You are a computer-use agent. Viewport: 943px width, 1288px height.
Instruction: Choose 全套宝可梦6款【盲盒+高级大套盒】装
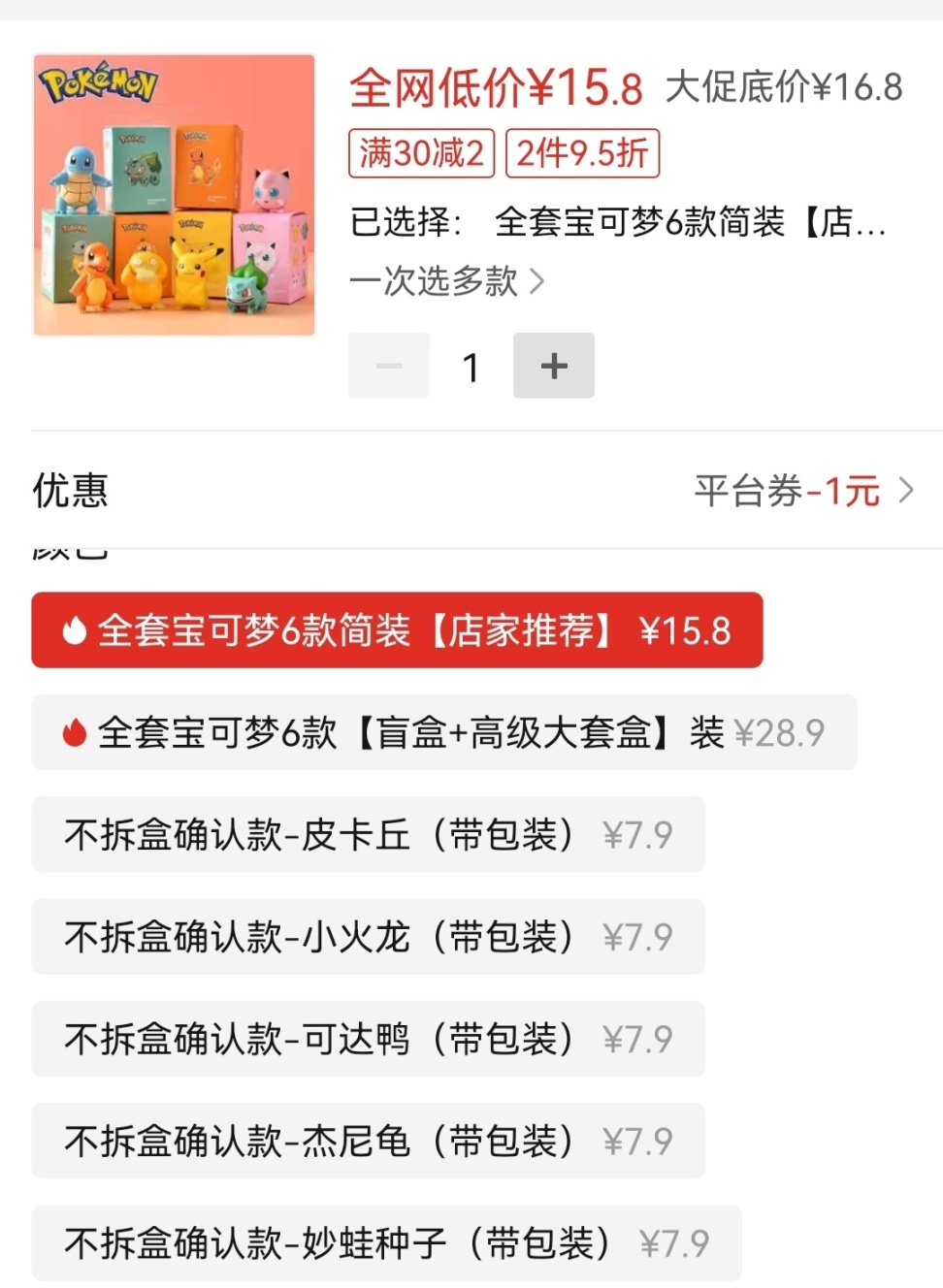pos(443,732)
